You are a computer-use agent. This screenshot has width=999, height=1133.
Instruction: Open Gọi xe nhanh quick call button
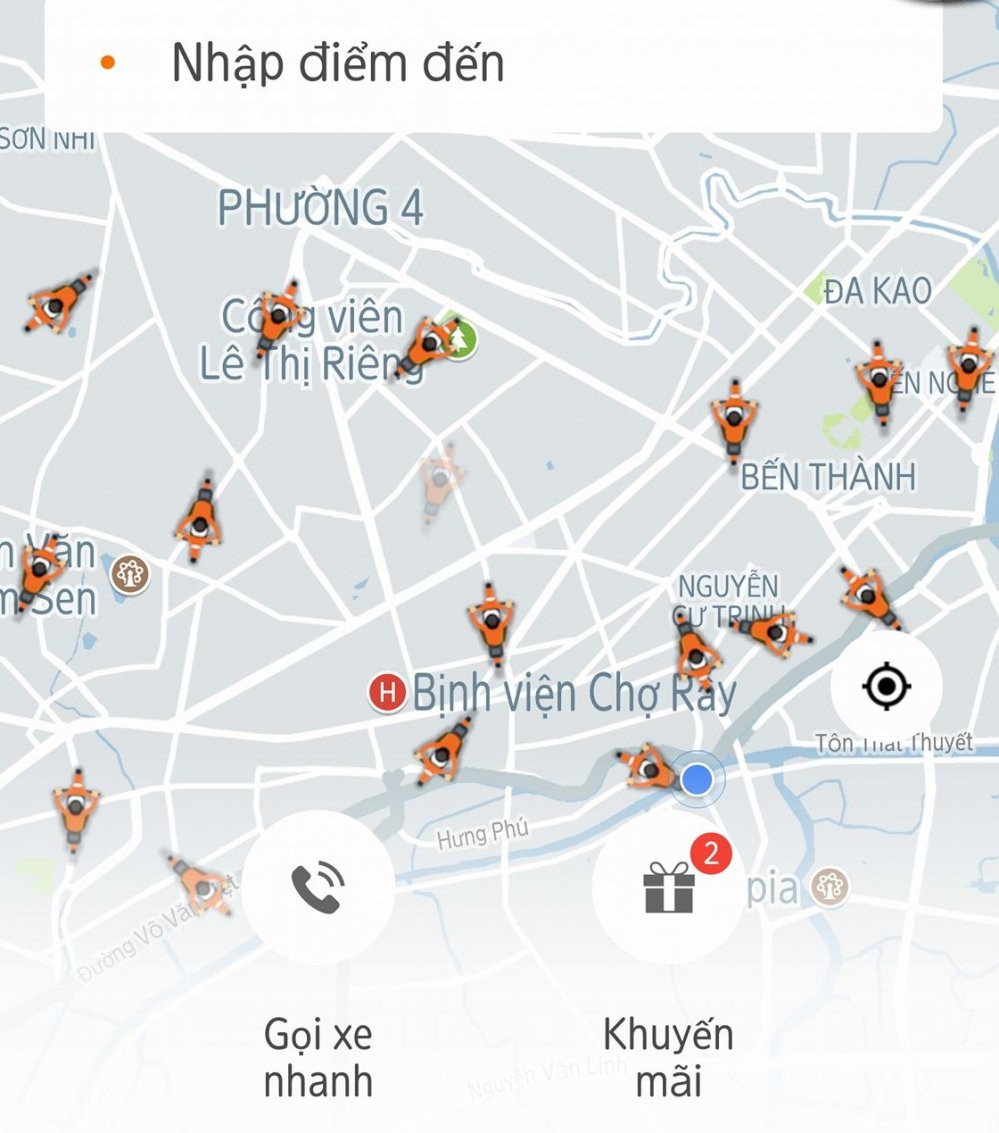click(318, 886)
